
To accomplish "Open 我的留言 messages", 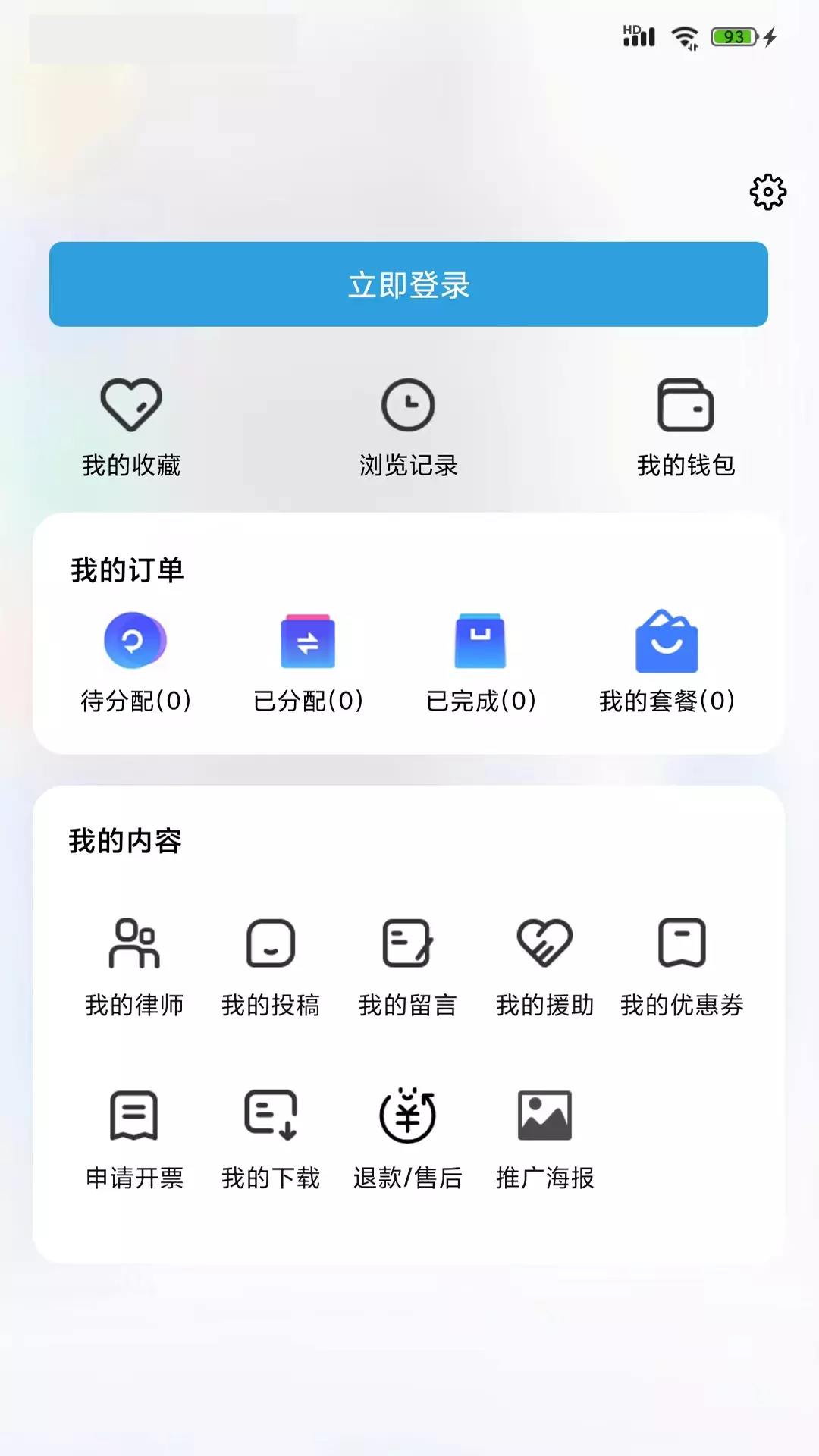I will coord(408,968).
